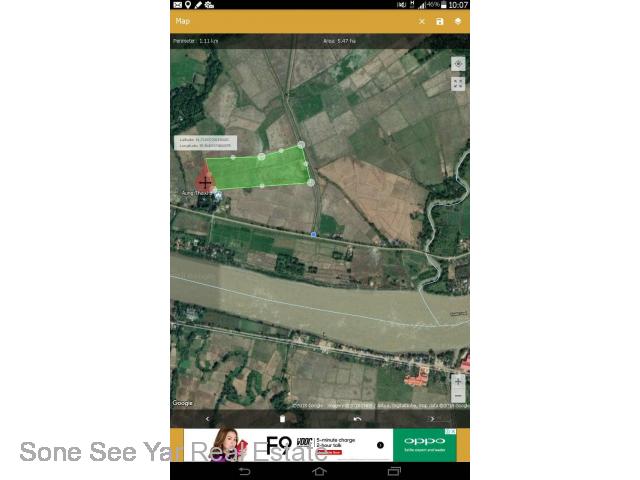Viewport: 640px width, 480px height.
Task: Zoom in on the map
Action: [458, 382]
